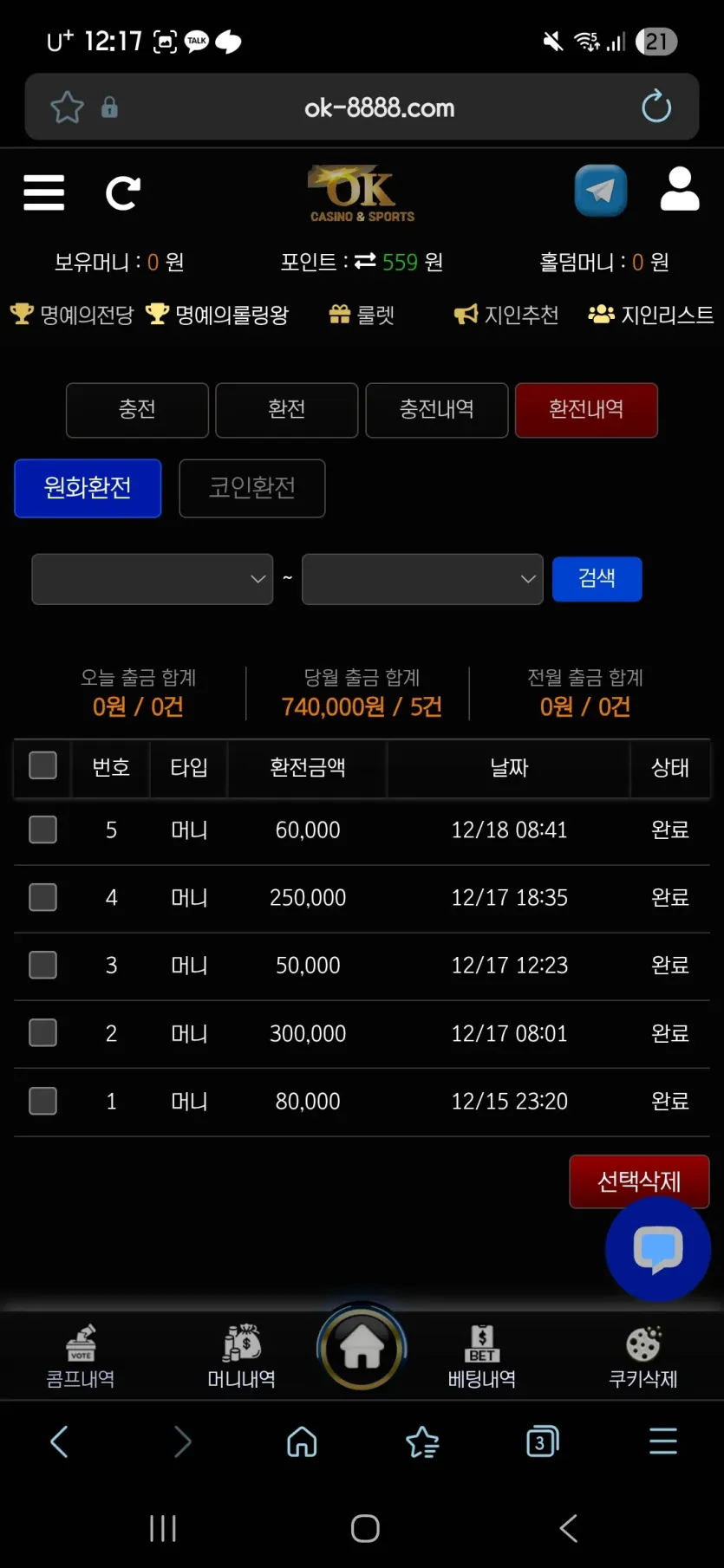724x1568 pixels.
Task: Tap the blue 검색 button
Action: pyautogui.click(x=597, y=579)
